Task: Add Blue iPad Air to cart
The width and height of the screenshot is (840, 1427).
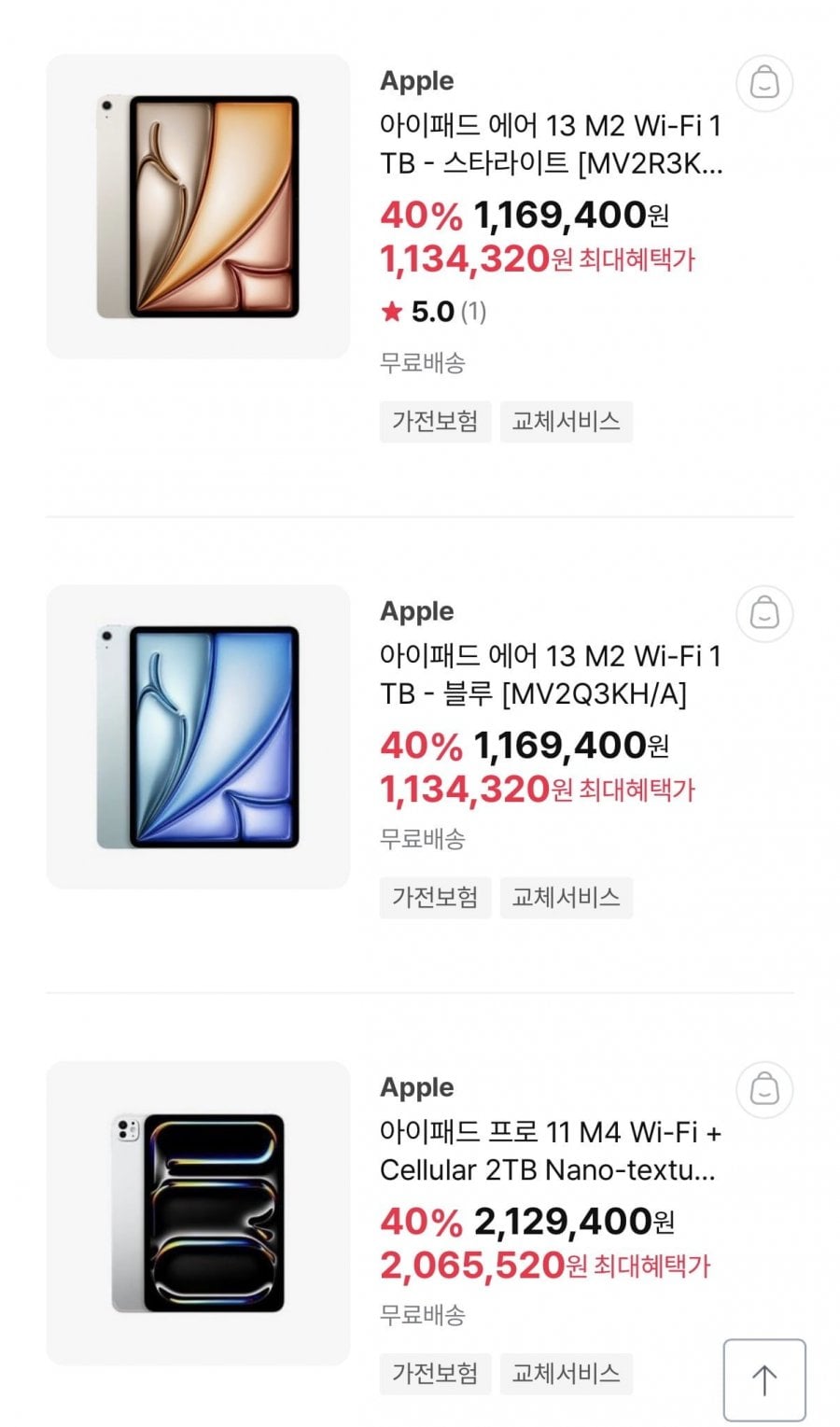Action: 764,613
